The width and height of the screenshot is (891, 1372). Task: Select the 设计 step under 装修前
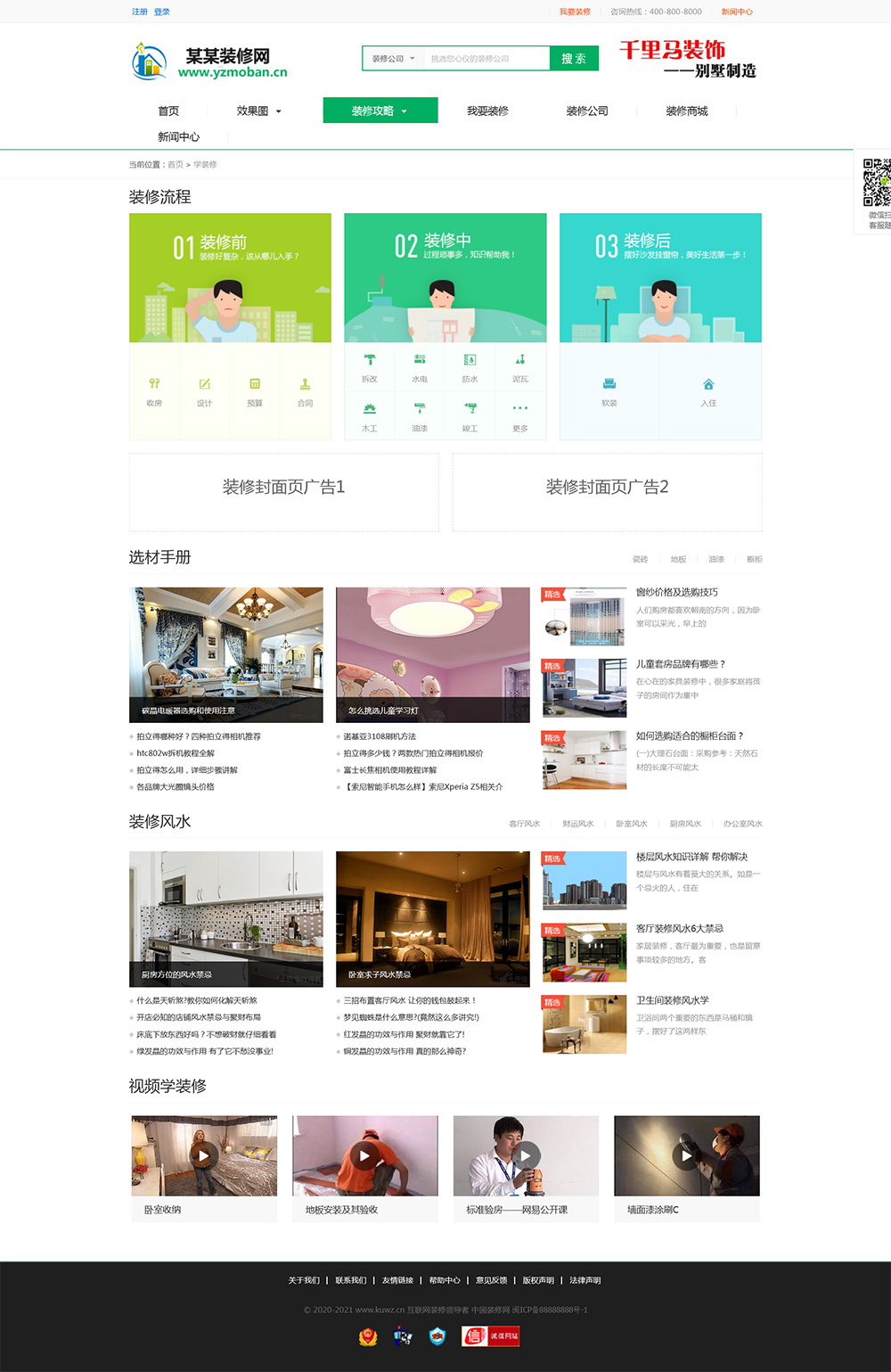click(x=204, y=391)
